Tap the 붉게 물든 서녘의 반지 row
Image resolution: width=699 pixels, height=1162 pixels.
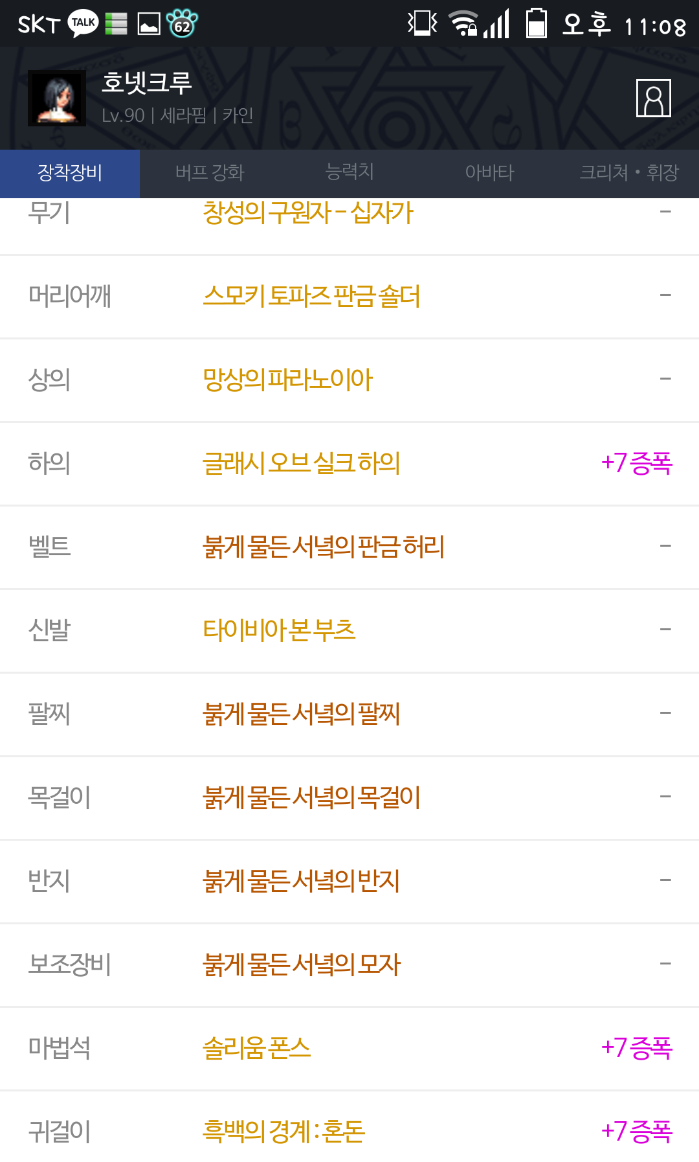click(x=301, y=881)
